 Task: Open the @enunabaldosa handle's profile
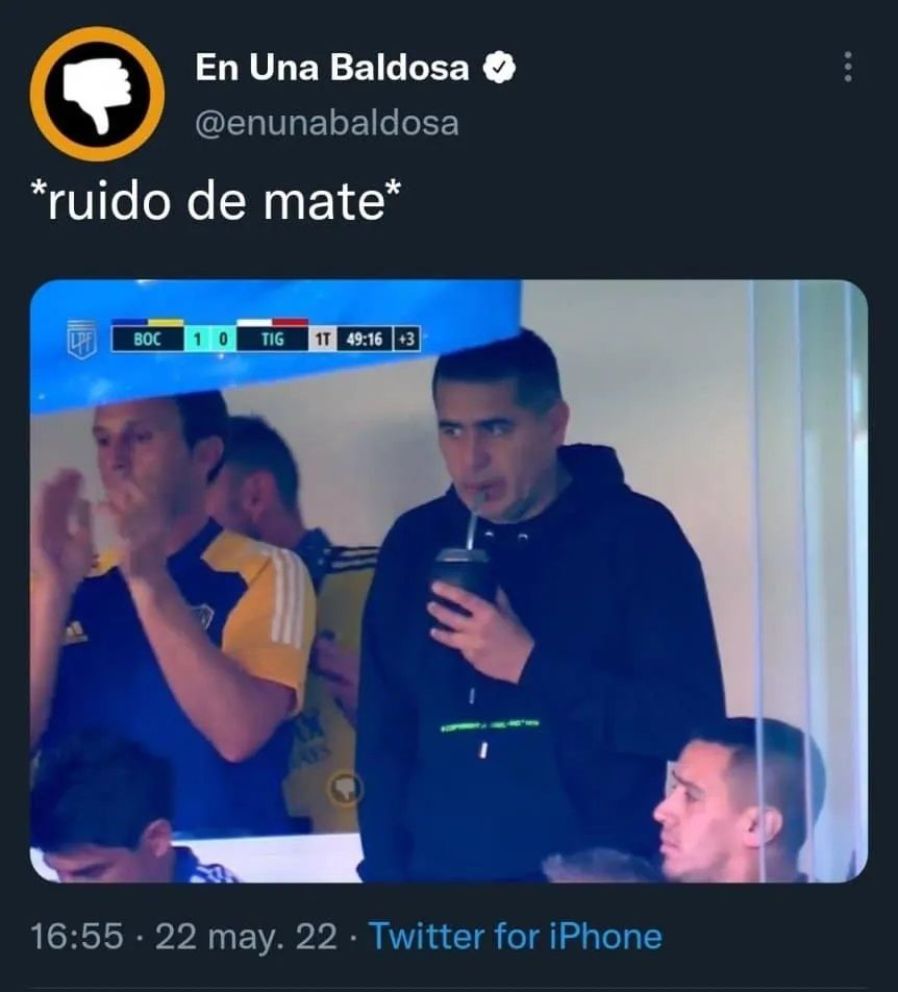[325, 123]
